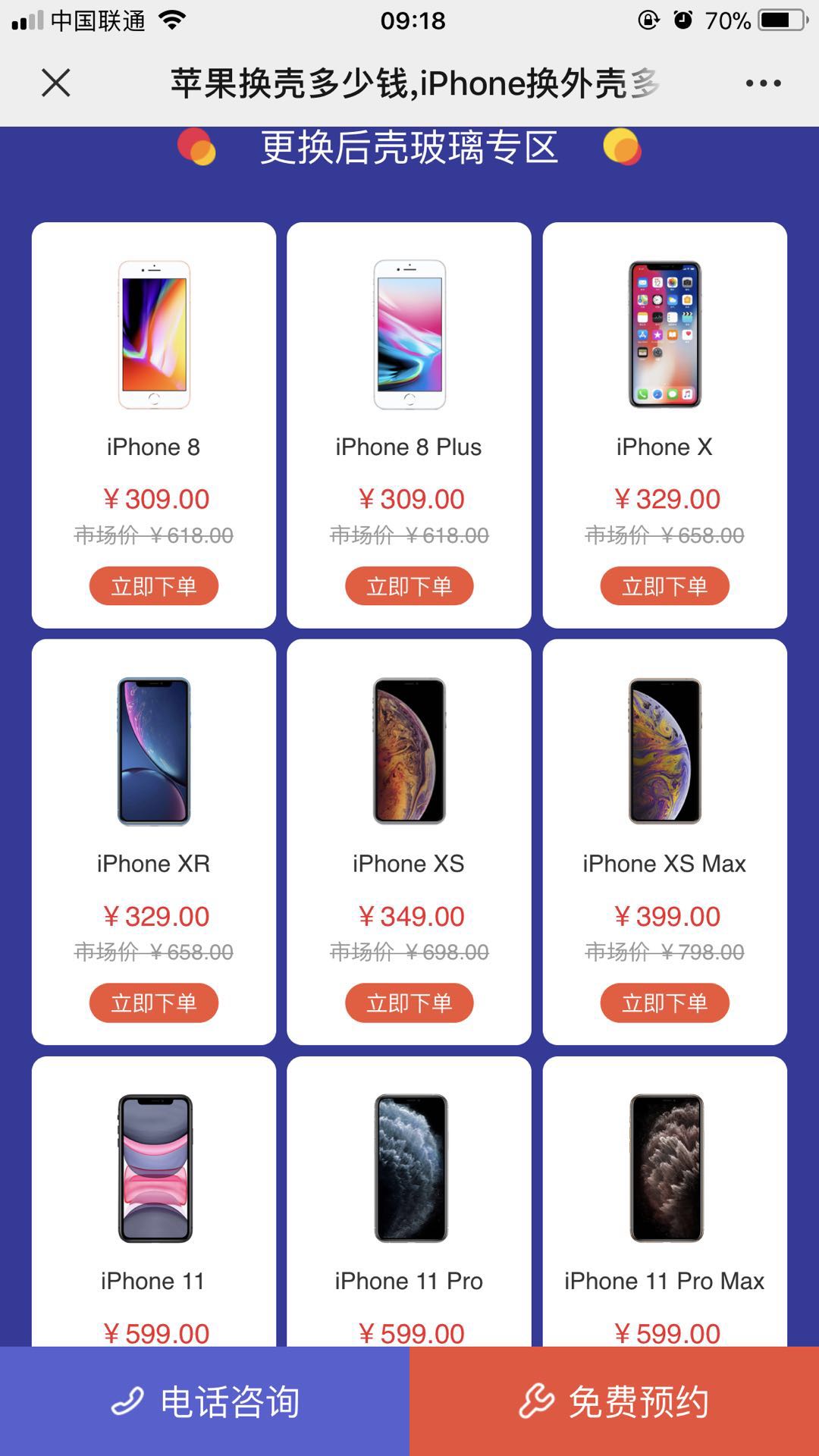The width and height of the screenshot is (819, 1456).
Task: Order now for iPhone 8 Plus
Action: point(409,586)
